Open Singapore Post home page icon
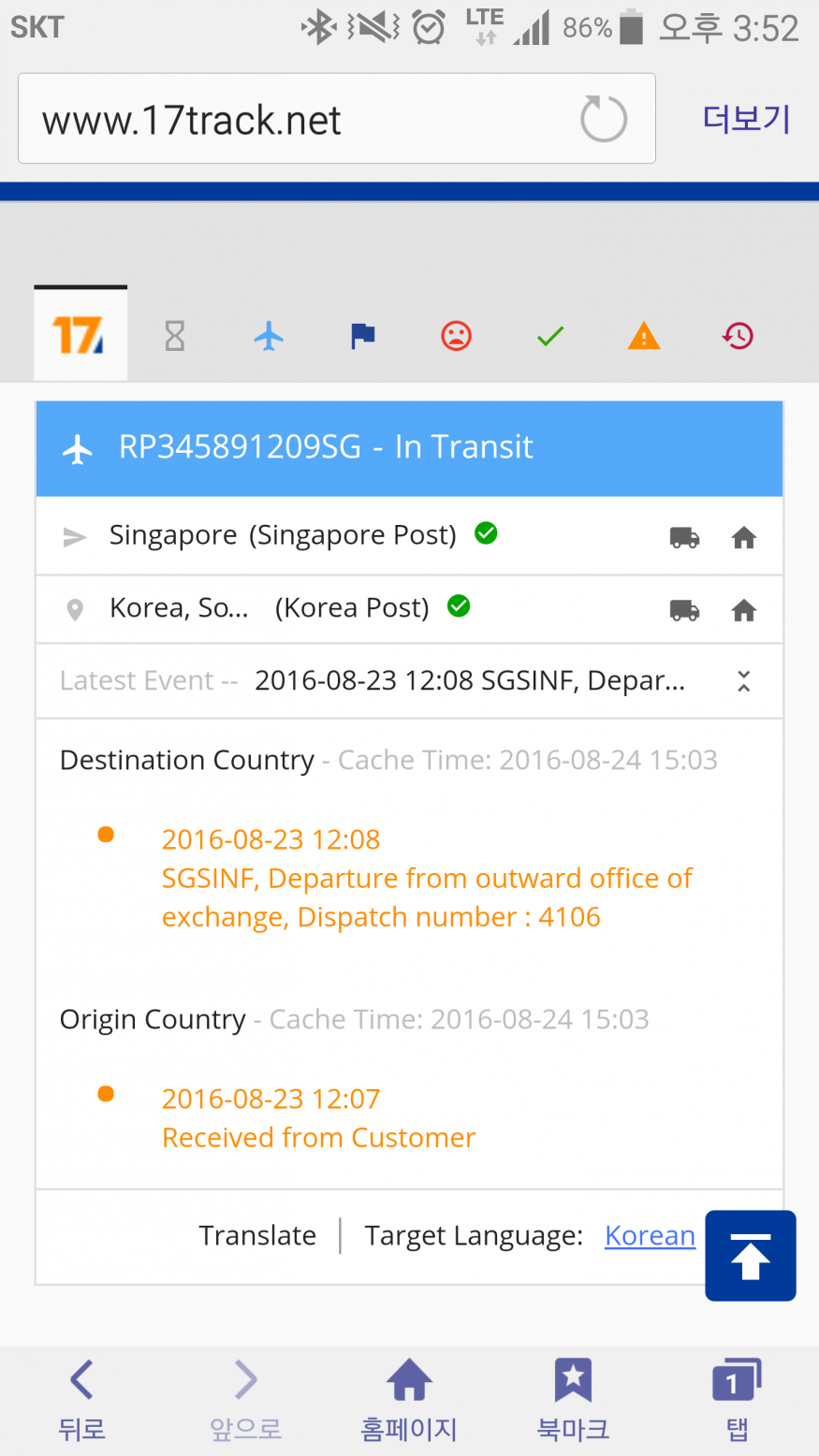This screenshot has height=1456, width=819. 744,537
